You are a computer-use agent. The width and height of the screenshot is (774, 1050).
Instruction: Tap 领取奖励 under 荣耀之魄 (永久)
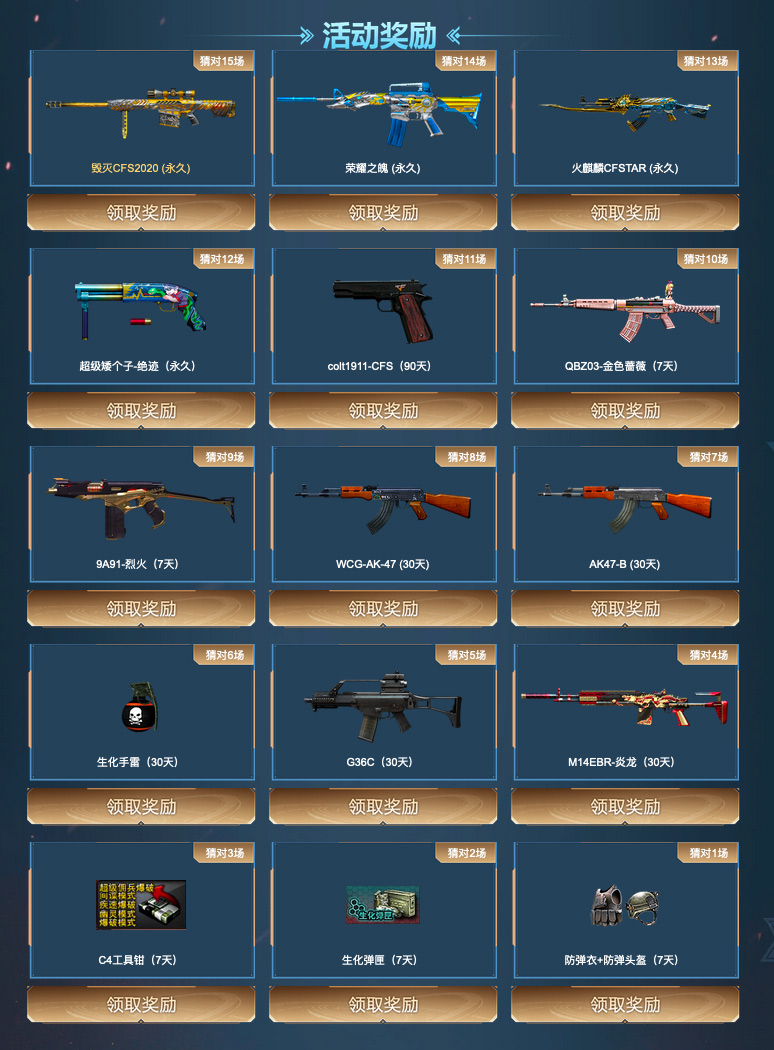(x=383, y=213)
